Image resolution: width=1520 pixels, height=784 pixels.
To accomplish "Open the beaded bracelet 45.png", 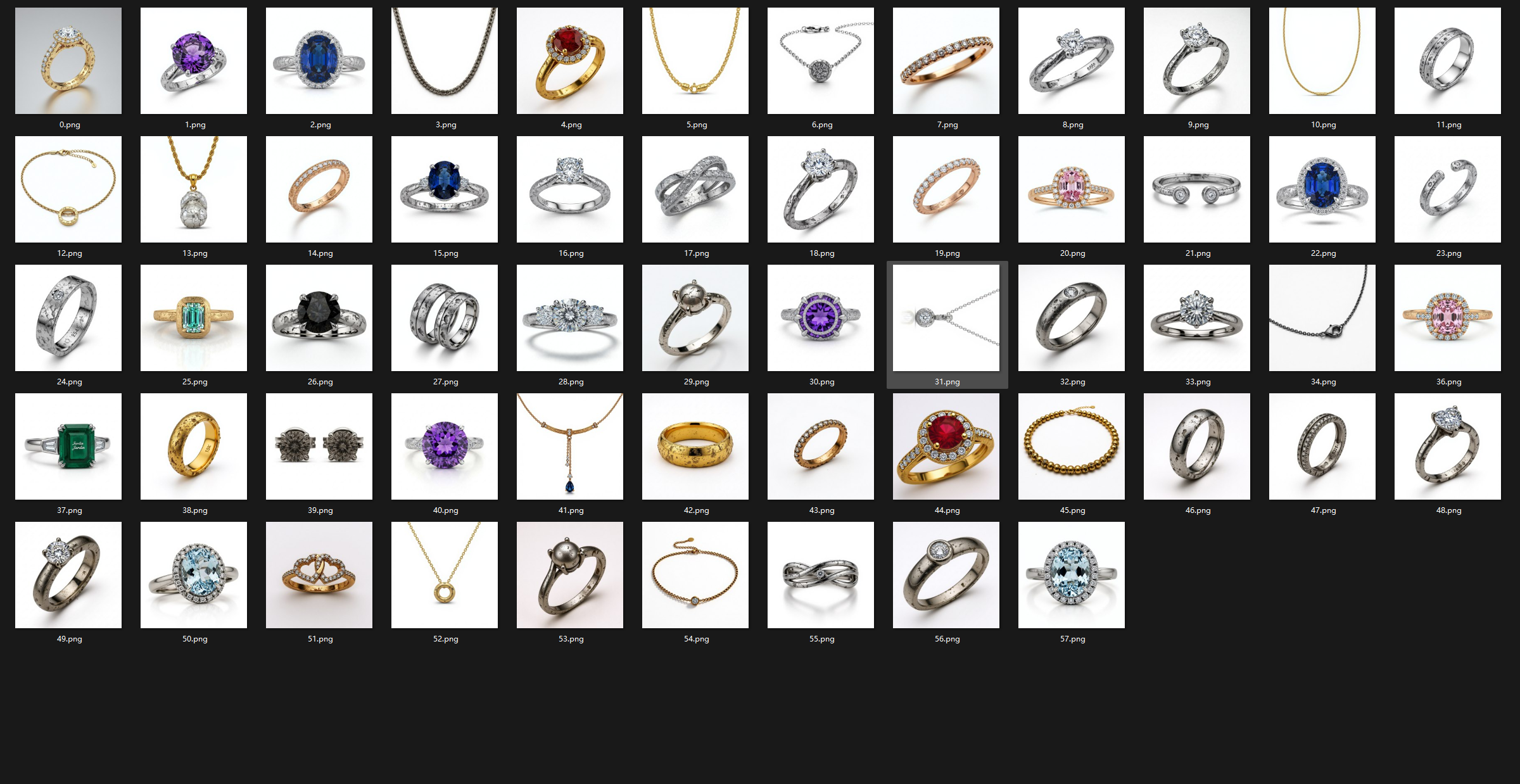I will tap(1072, 446).
